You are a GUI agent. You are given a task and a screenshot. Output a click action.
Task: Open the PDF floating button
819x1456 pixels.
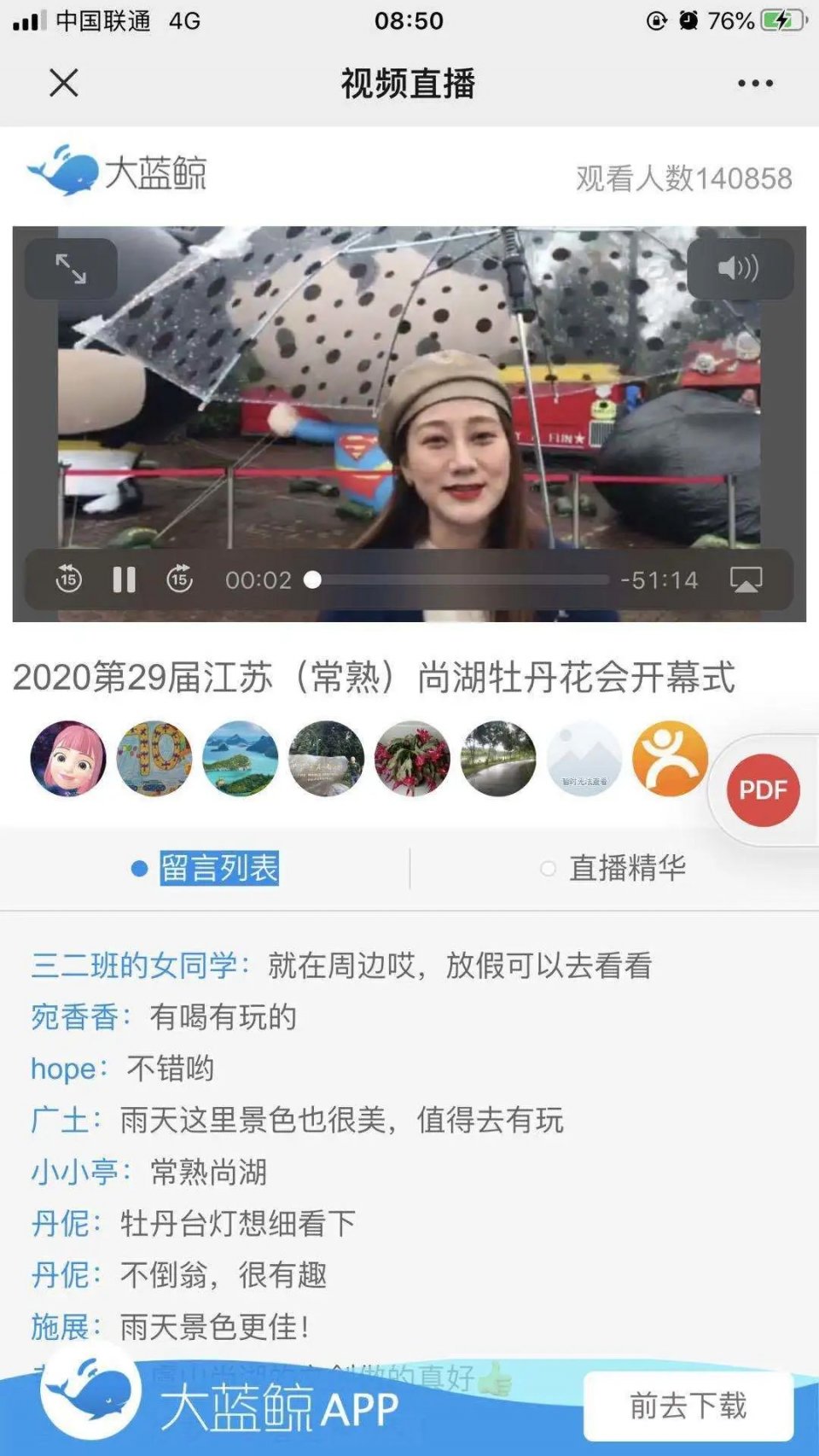[x=764, y=789]
